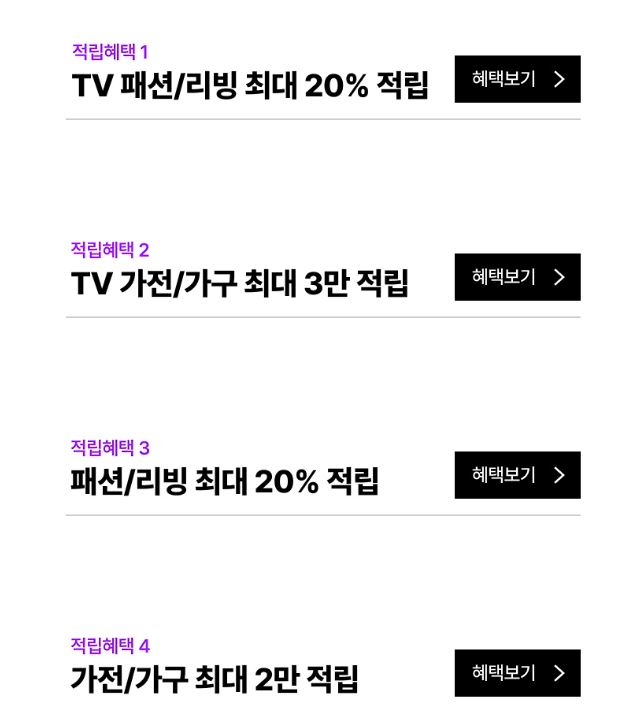
Task: View 혜택보기 for TV 가전/가구 3만 적립
Action: click(517, 277)
